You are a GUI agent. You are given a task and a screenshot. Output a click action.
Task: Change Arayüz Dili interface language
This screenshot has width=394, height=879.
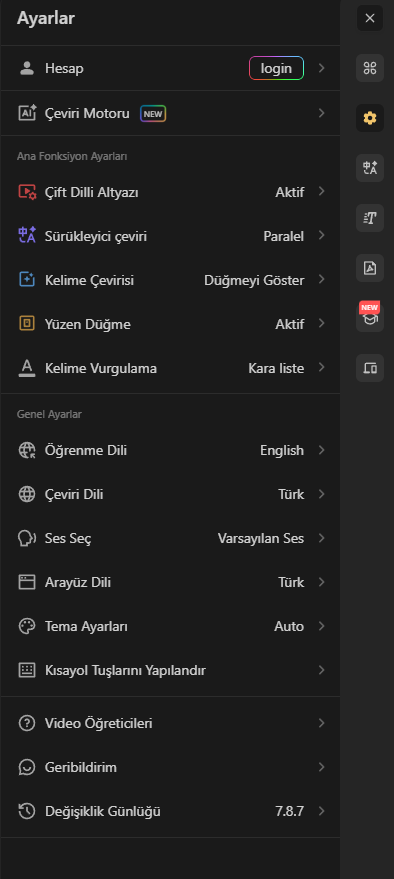[x=170, y=582]
